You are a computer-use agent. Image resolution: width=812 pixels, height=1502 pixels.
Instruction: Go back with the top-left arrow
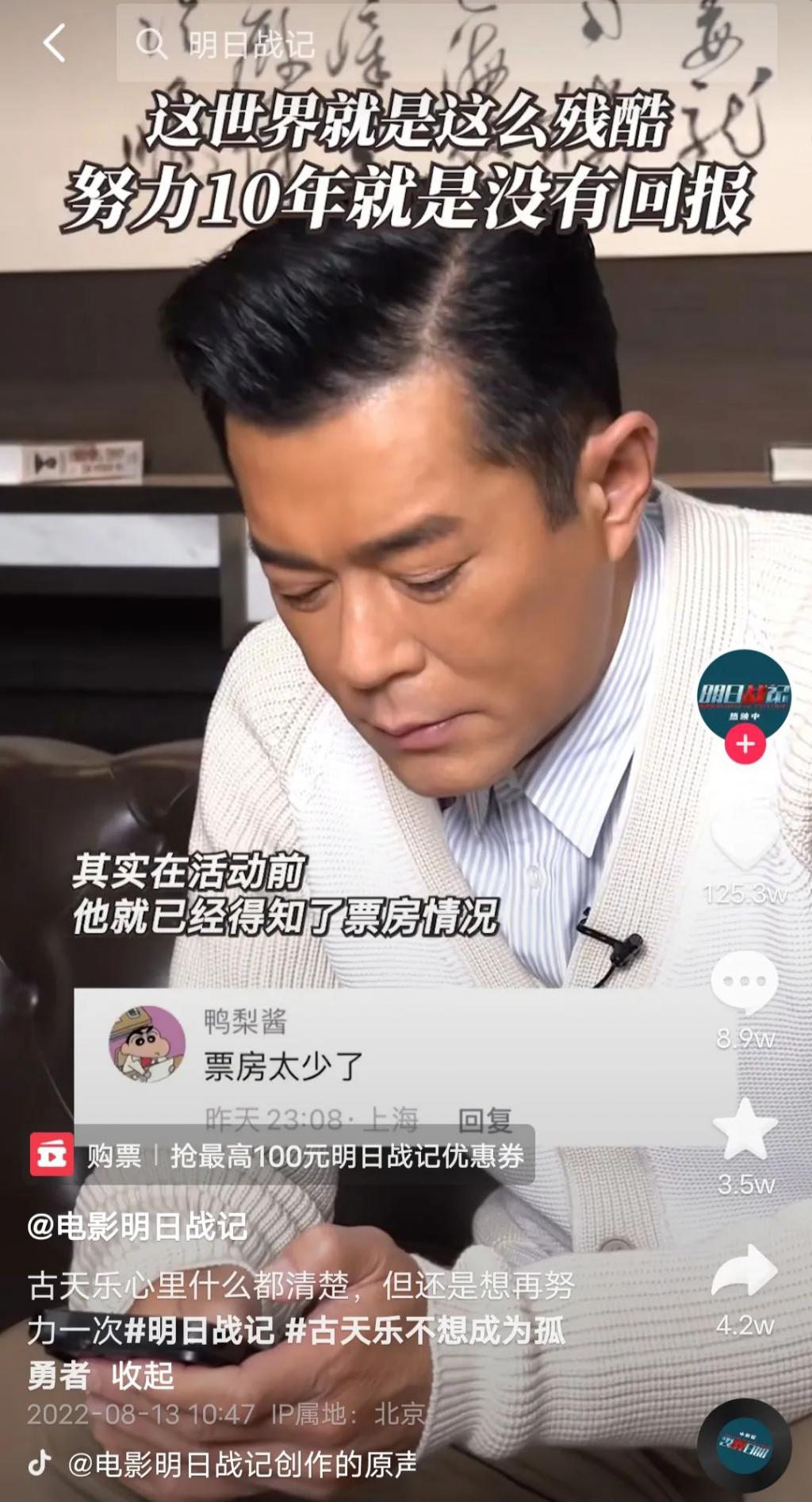point(54,43)
